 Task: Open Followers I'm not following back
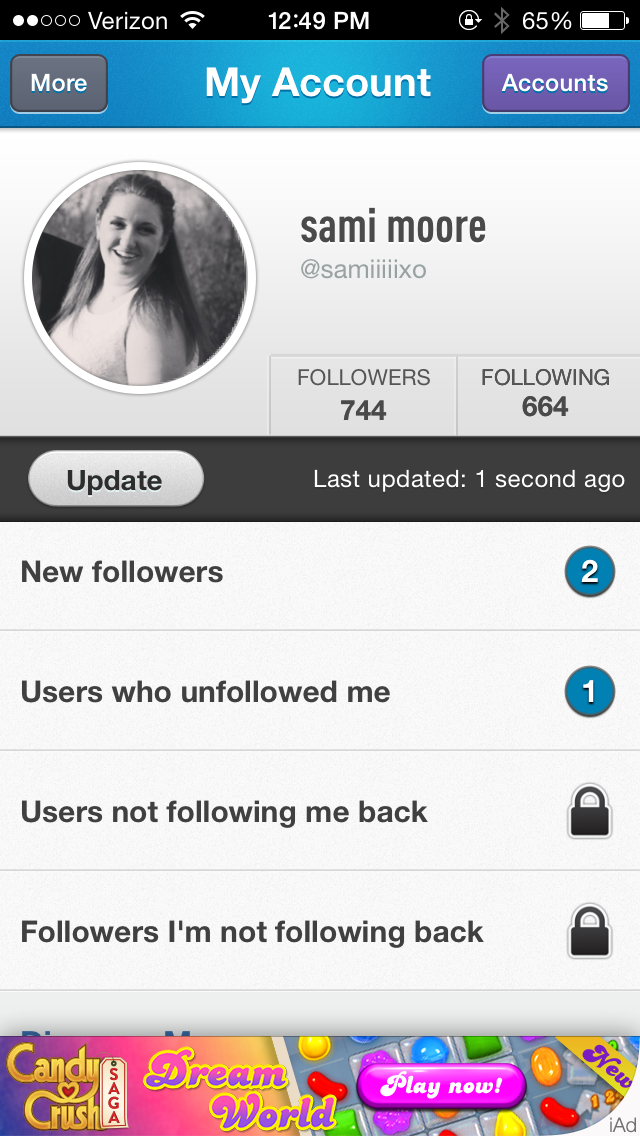coord(320,932)
